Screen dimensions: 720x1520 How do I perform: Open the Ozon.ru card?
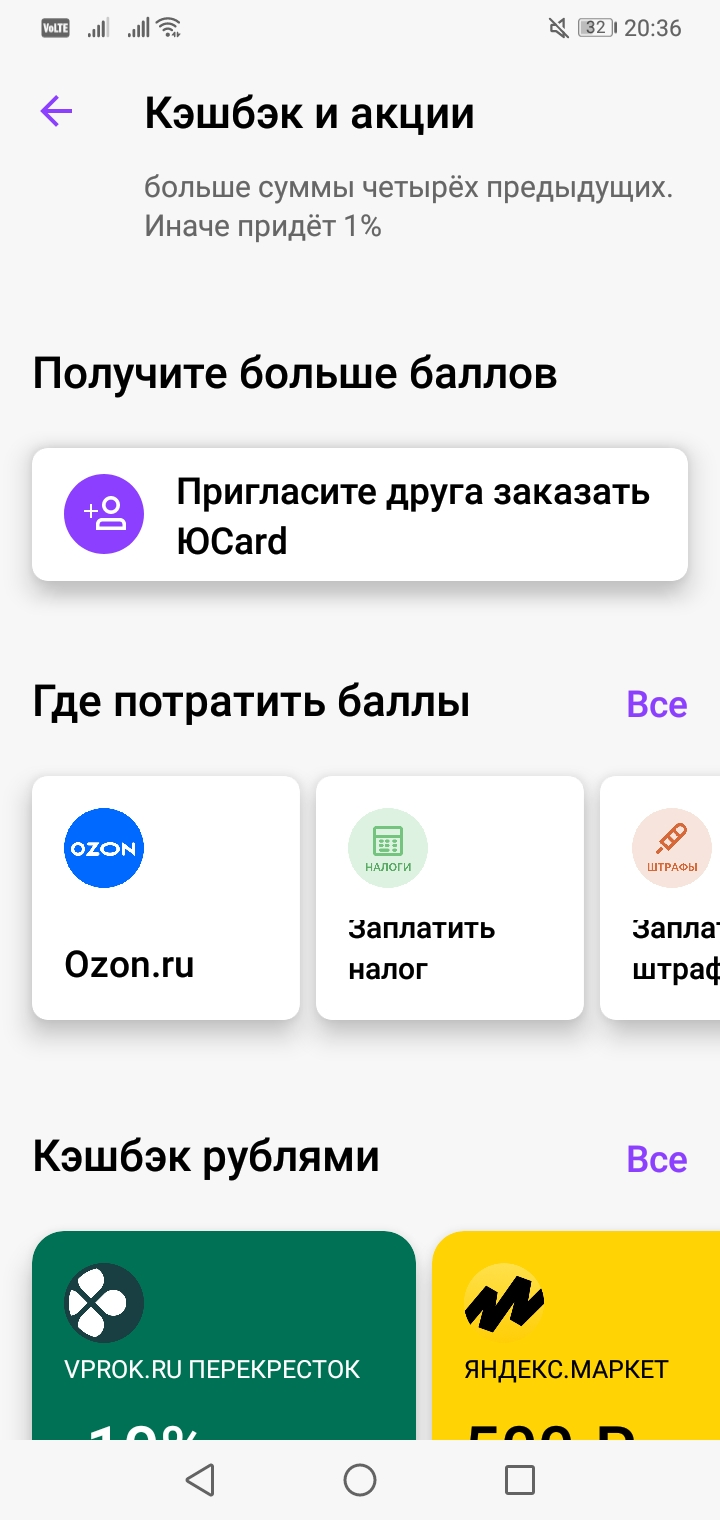pyautogui.click(x=166, y=898)
